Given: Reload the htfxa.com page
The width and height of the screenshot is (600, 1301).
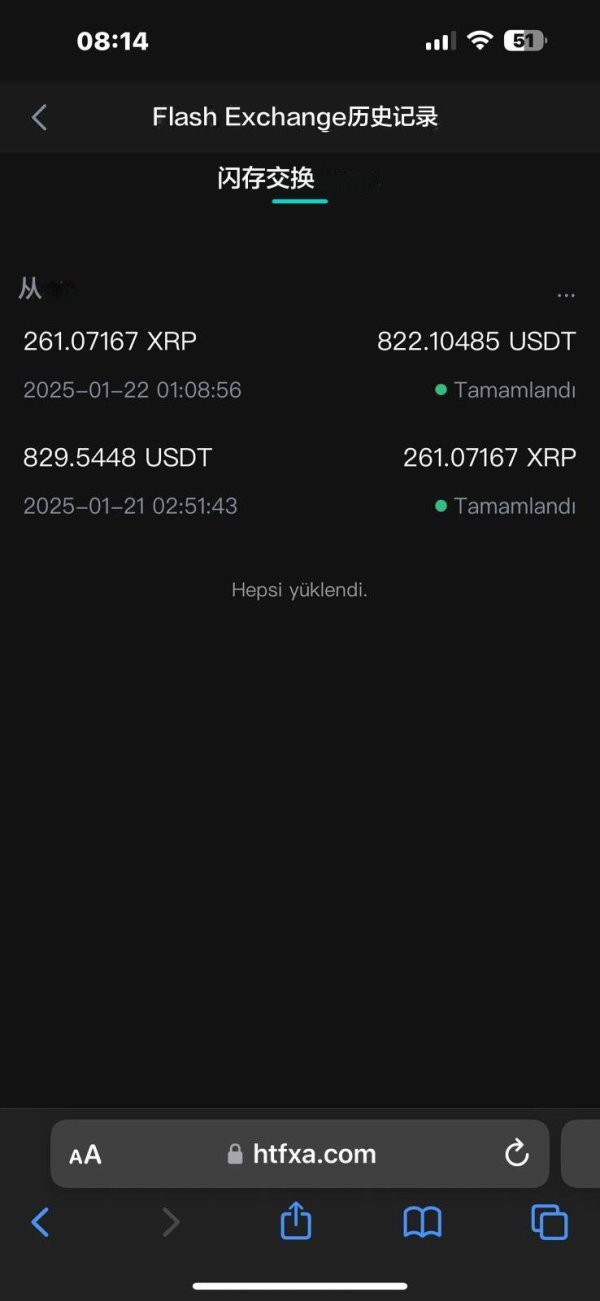Looking at the screenshot, I should (x=516, y=1154).
